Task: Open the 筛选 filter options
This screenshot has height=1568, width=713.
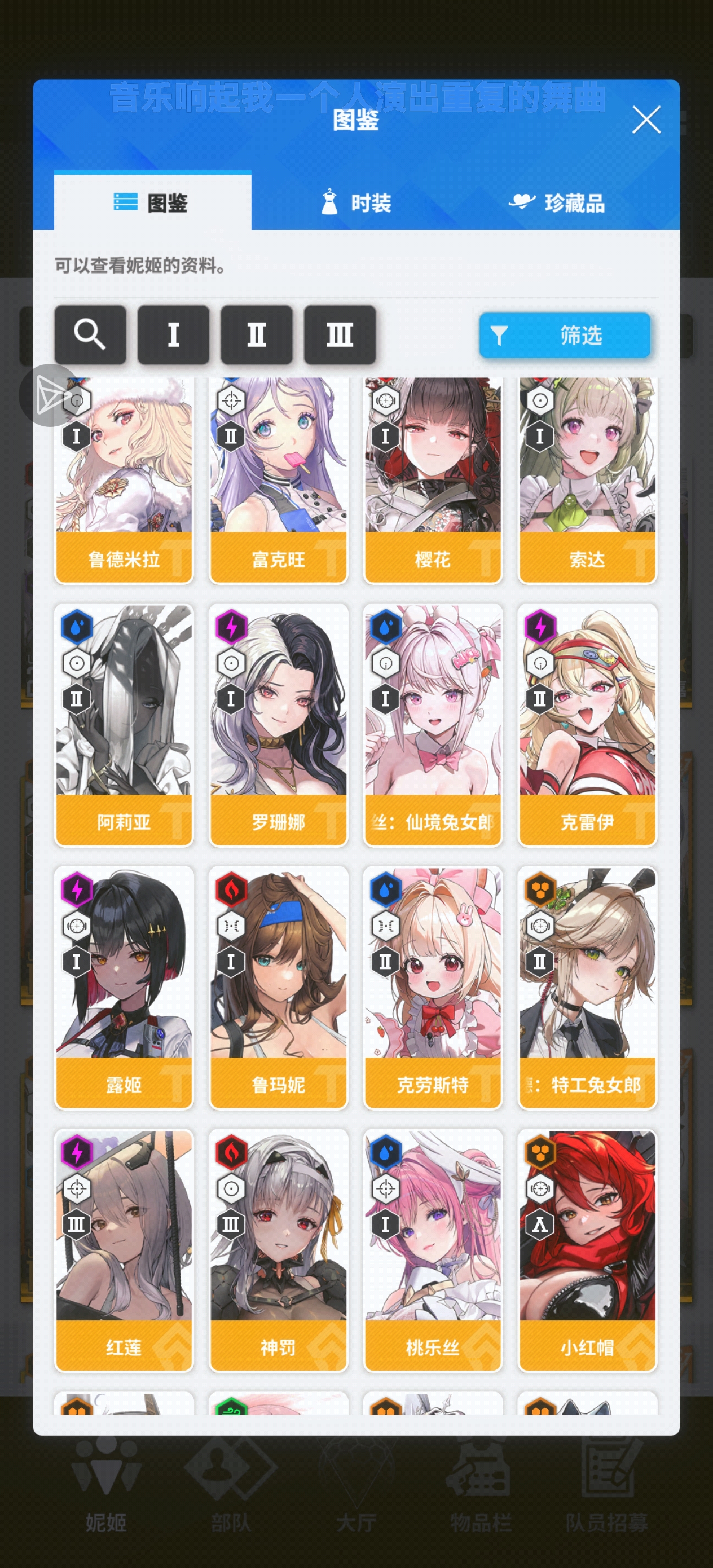Action: [x=564, y=335]
